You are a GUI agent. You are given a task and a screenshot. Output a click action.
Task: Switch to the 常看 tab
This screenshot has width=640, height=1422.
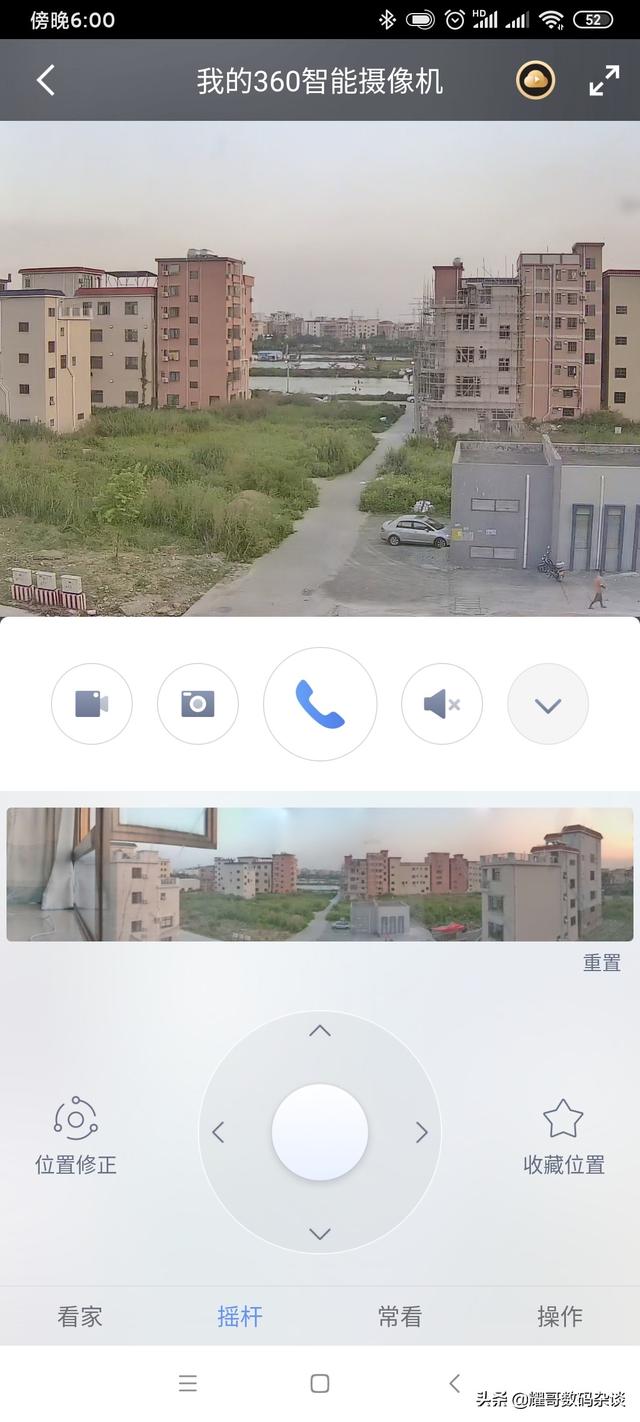pos(400,1316)
